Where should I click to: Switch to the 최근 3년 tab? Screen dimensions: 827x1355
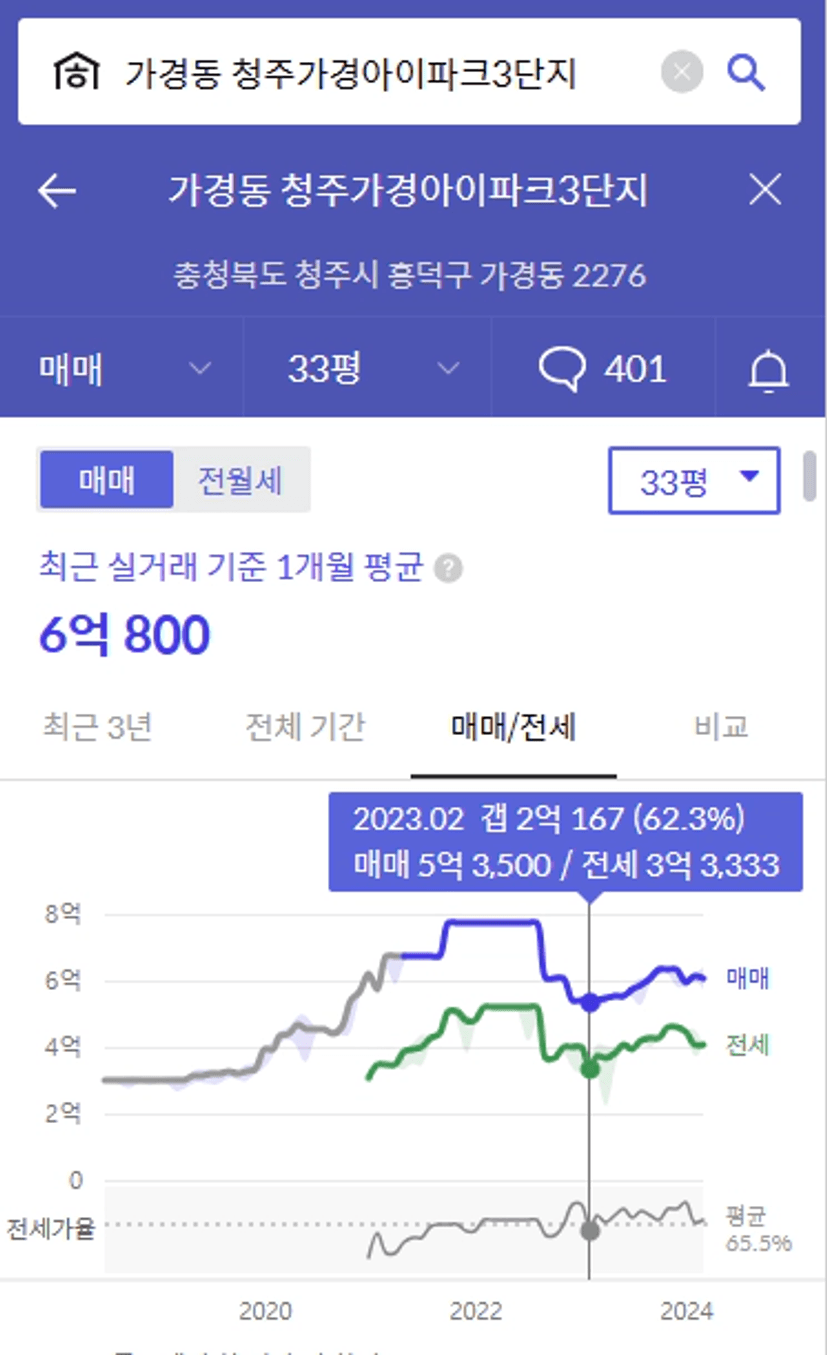97,727
